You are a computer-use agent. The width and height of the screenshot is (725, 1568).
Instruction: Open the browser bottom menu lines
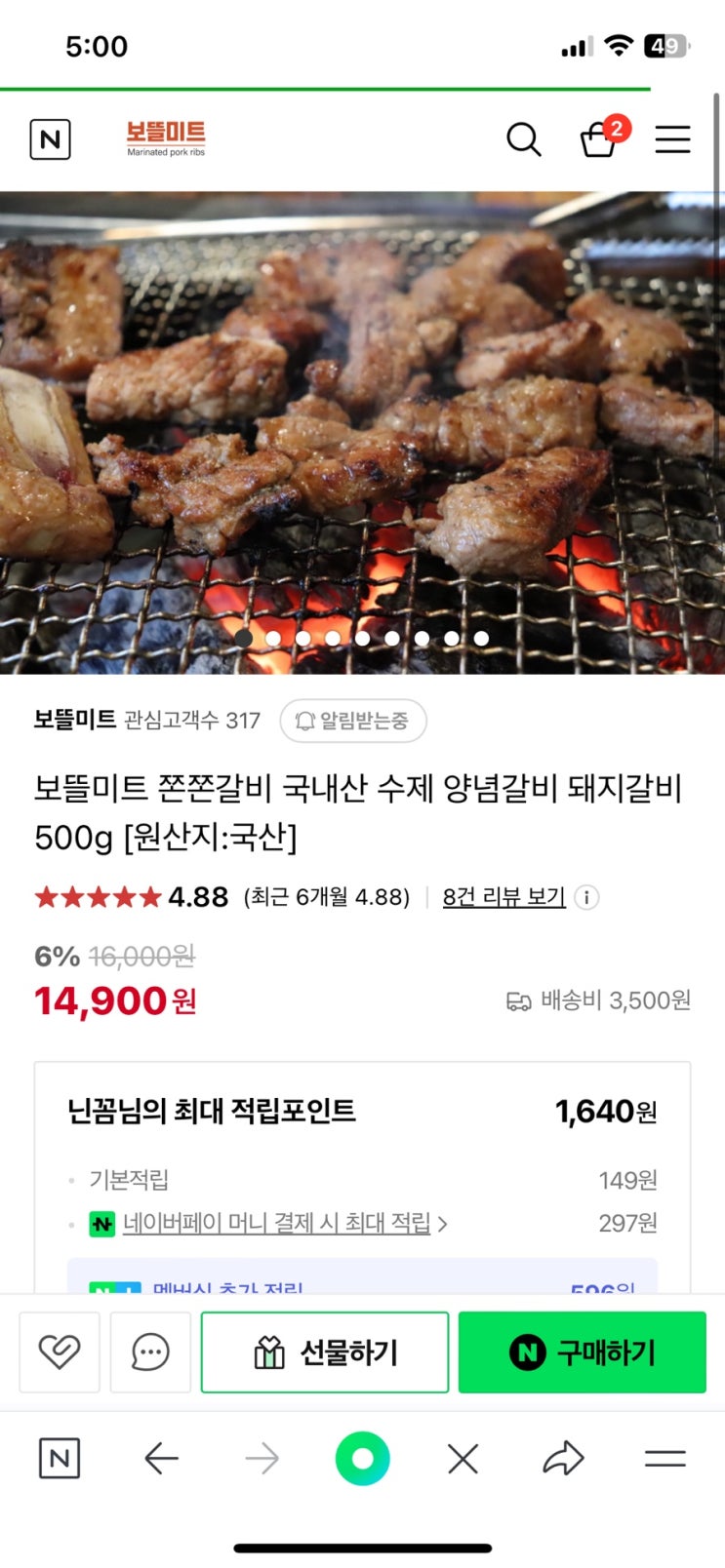[x=665, y=1459]
